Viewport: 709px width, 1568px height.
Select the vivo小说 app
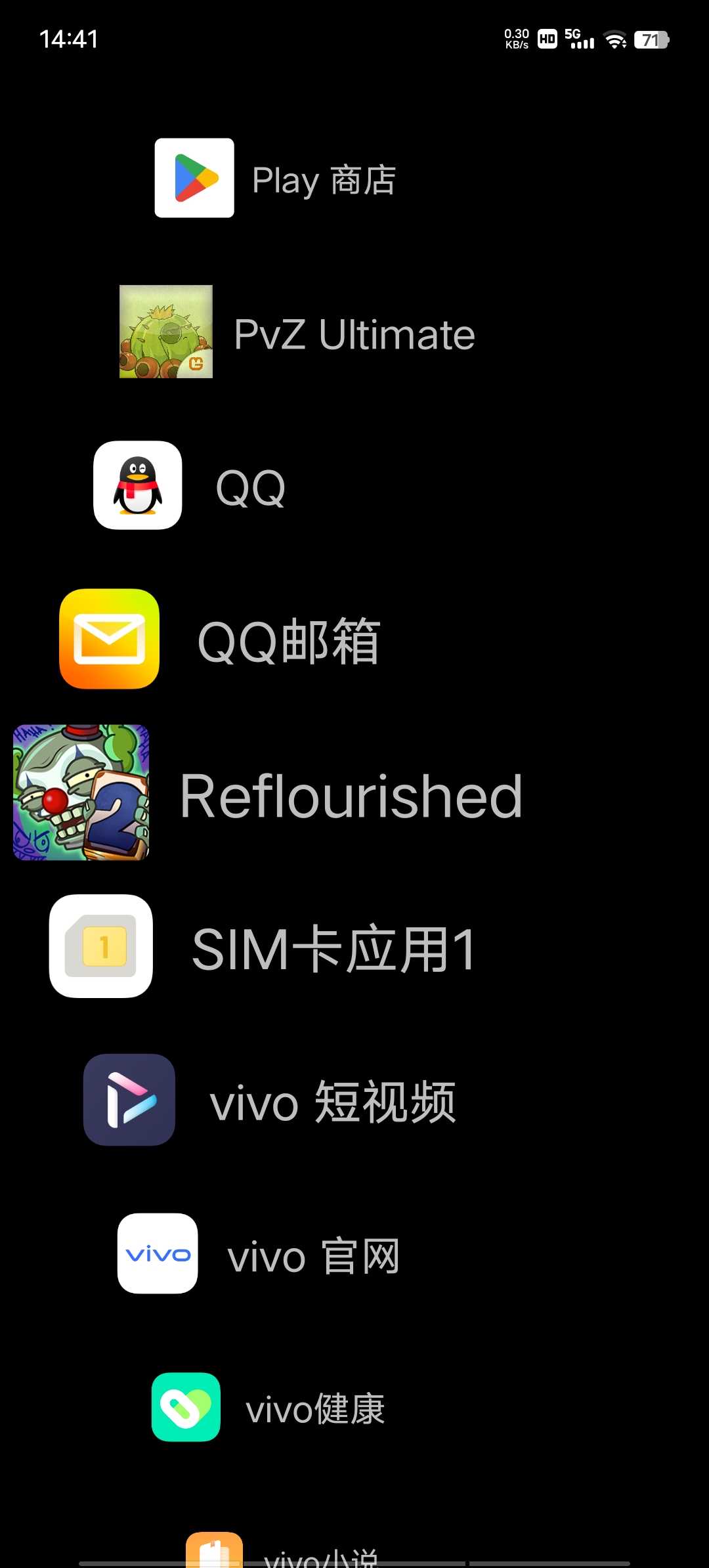point(215,1550)
